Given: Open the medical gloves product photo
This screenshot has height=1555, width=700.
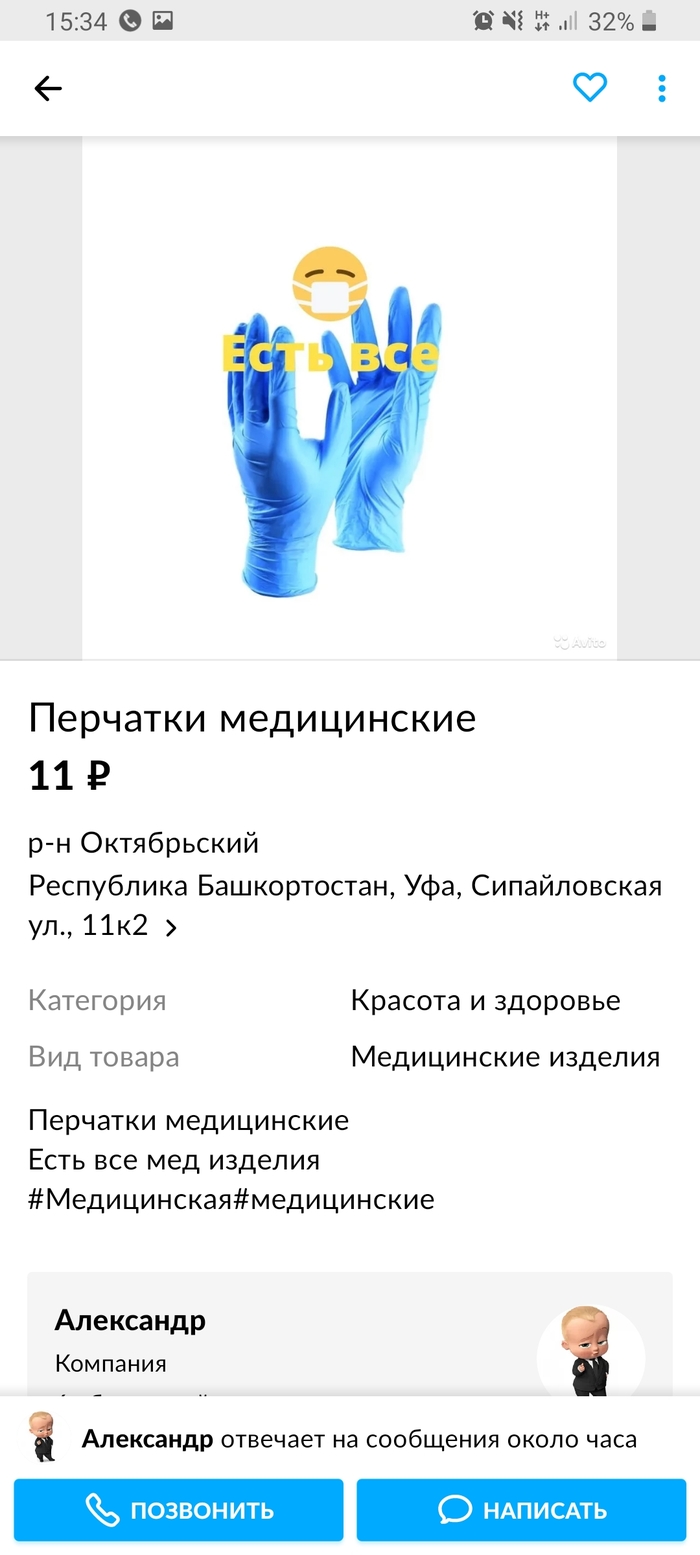Looking at the screenshot, I should point(349,398).
